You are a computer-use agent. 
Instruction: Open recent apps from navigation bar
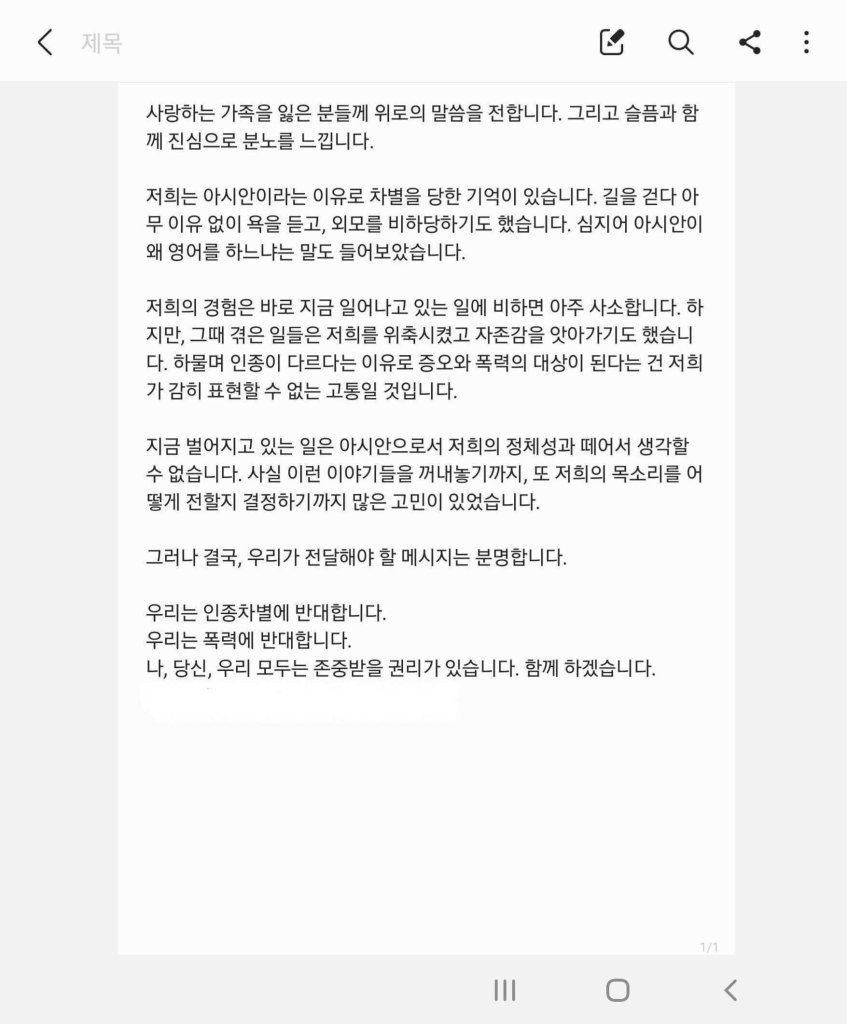[x=505, y=990]
